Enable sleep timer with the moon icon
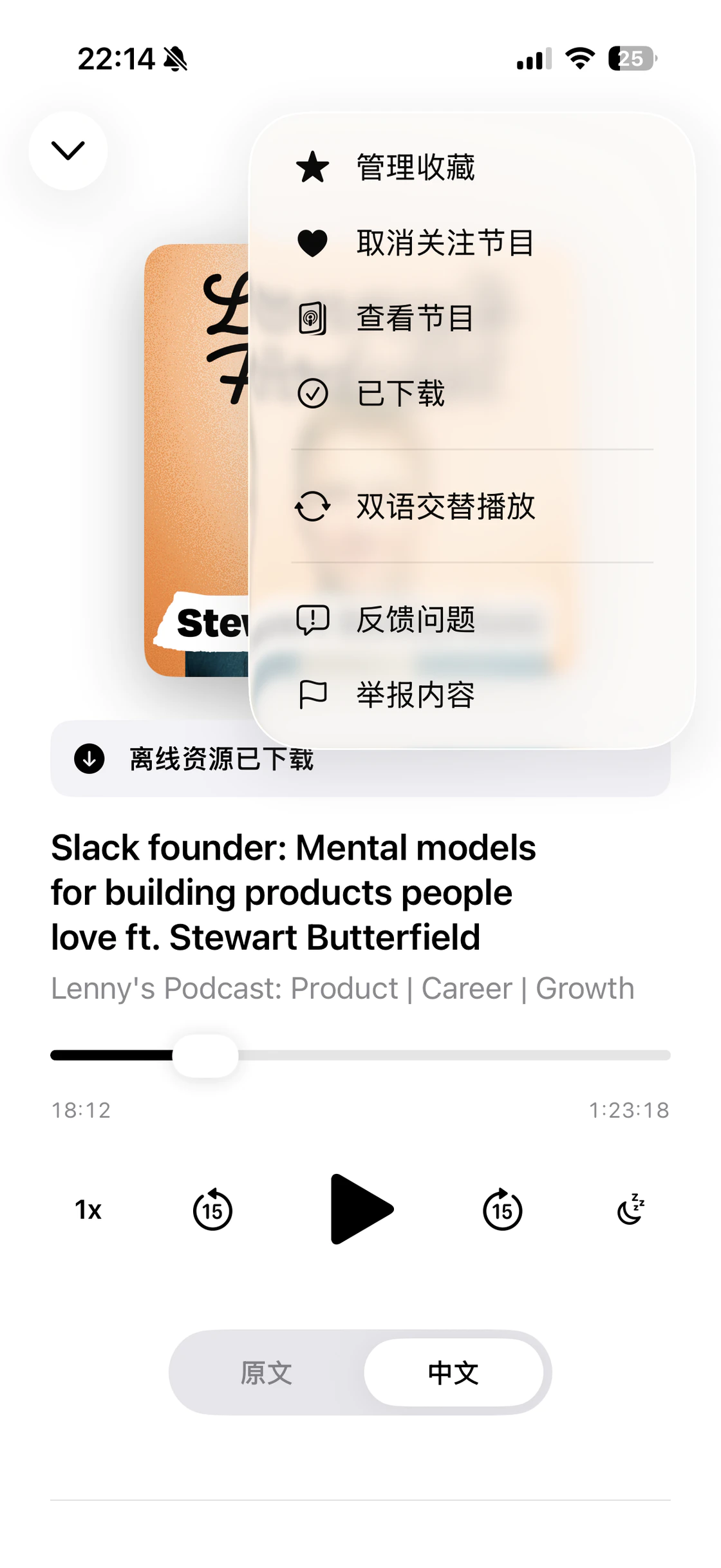Image resolution: width=721 pixels, height=1568 pixels. 630,1209
